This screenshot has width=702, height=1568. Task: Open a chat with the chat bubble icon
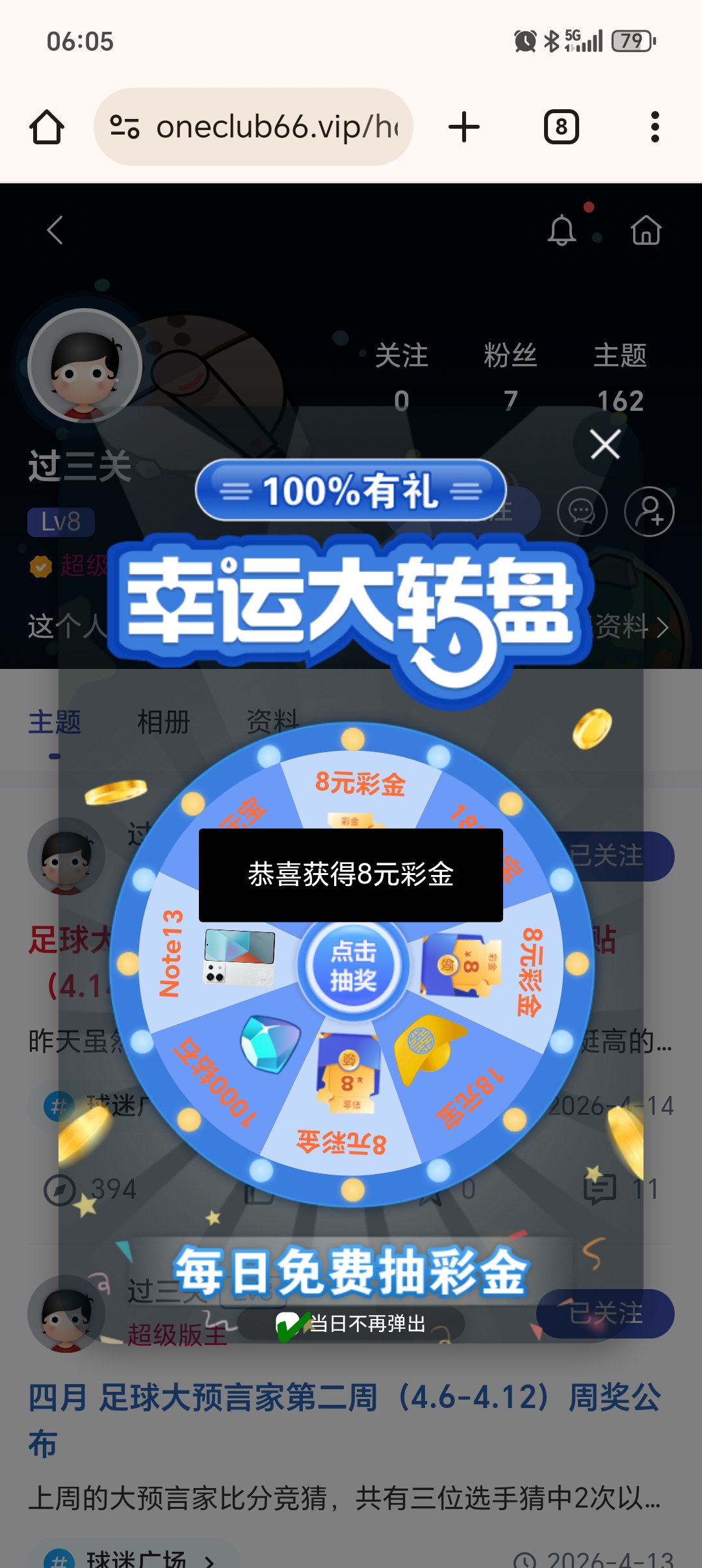582,512
